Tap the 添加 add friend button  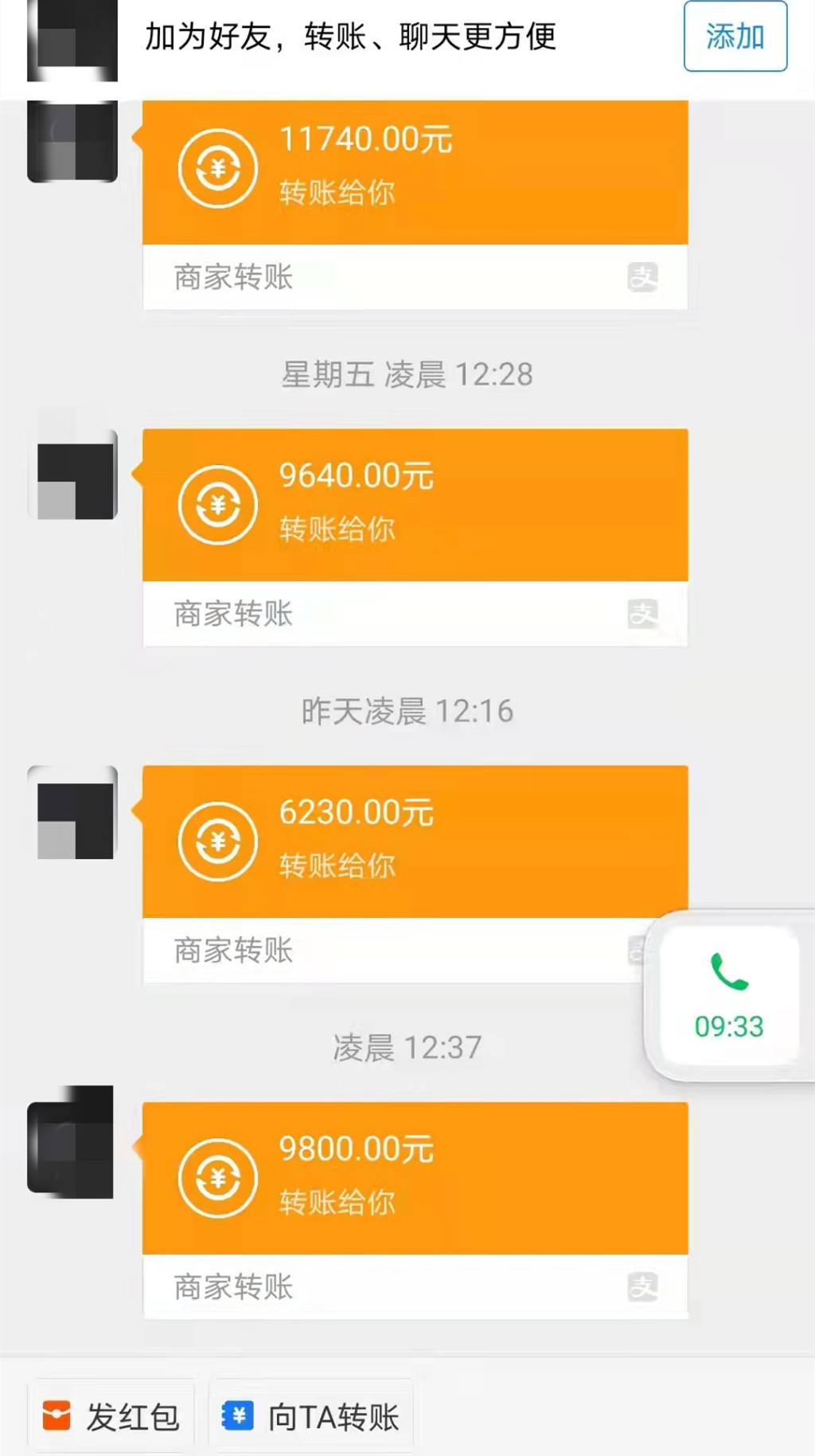735,37
